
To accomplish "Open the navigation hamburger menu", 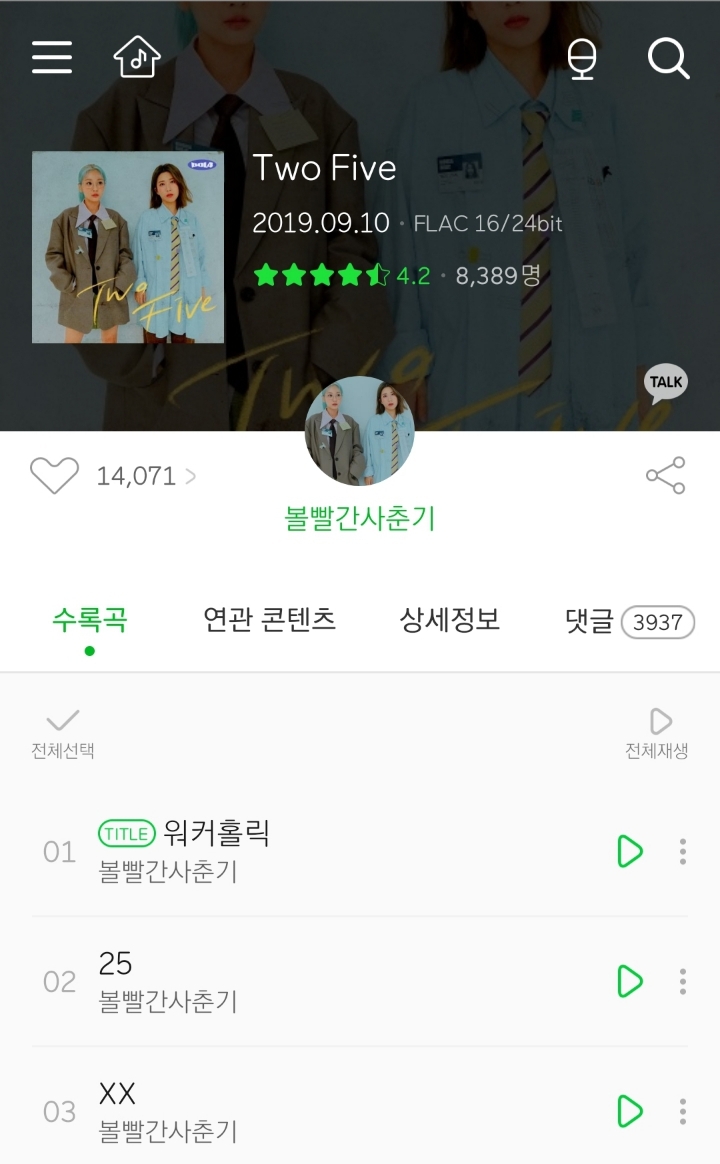I will [51, 57].
